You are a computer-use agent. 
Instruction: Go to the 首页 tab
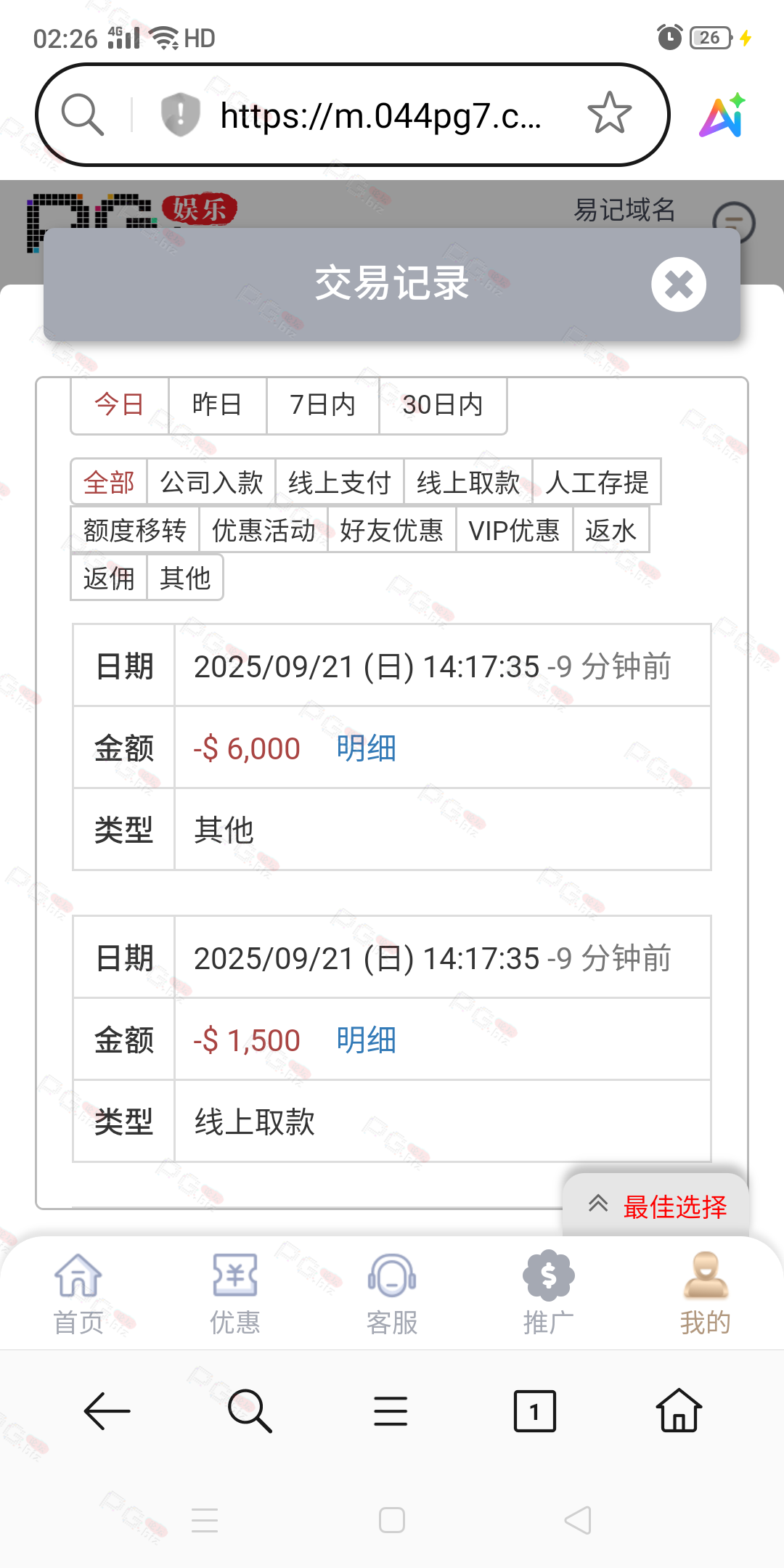(78, 1294)
